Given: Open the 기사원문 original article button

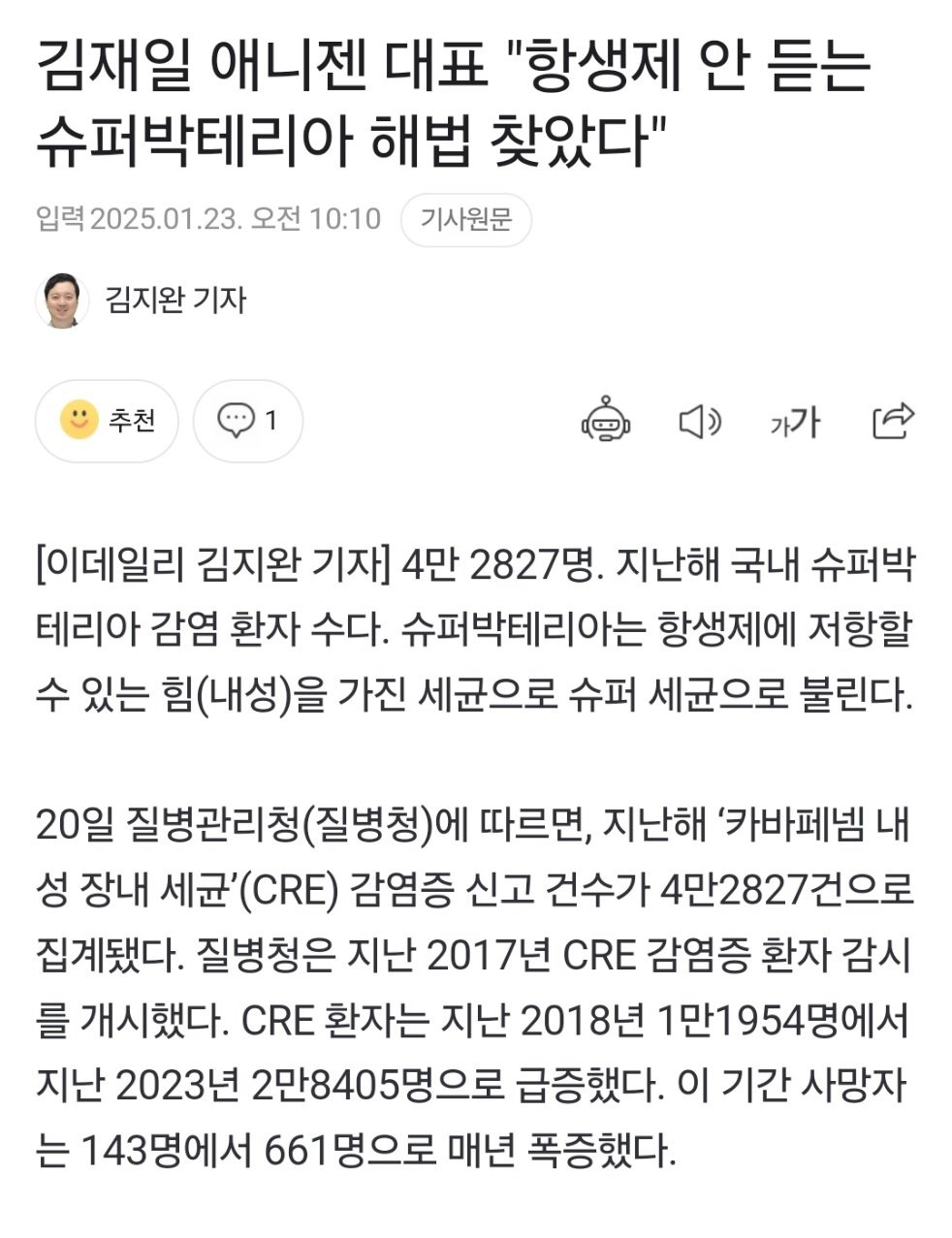Looking at the screenshot, I should [465, 219].
